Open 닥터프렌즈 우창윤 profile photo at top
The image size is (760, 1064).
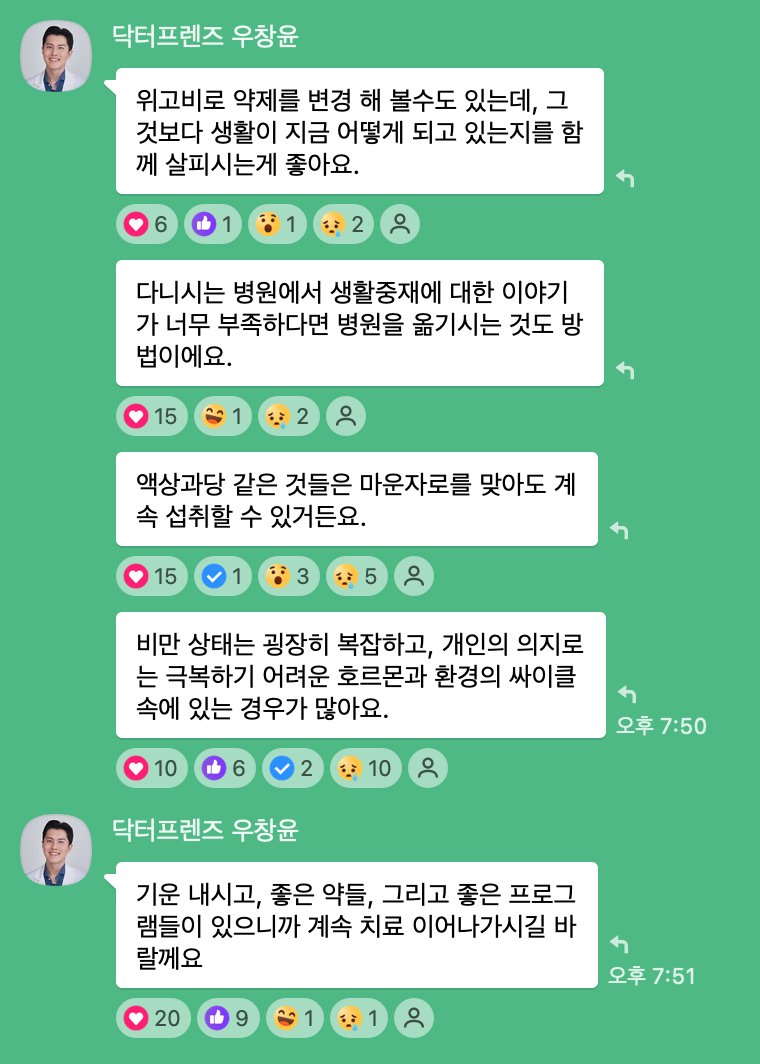[x=57, y=56]
